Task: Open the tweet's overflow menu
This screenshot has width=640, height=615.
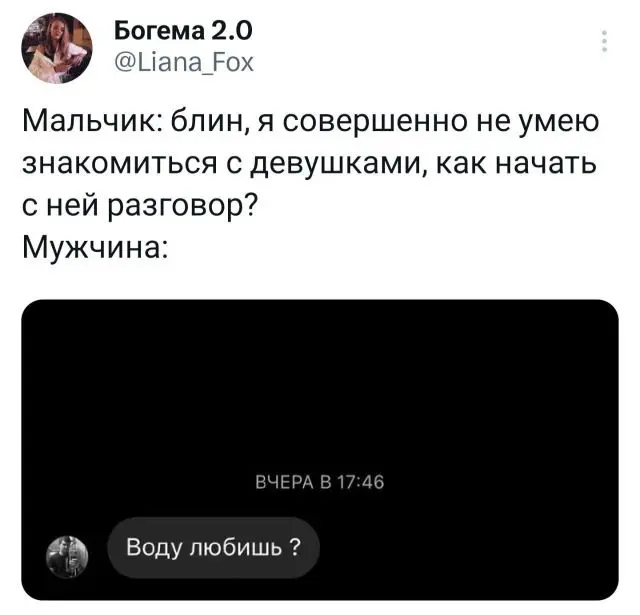Action: tap(603, 41)
